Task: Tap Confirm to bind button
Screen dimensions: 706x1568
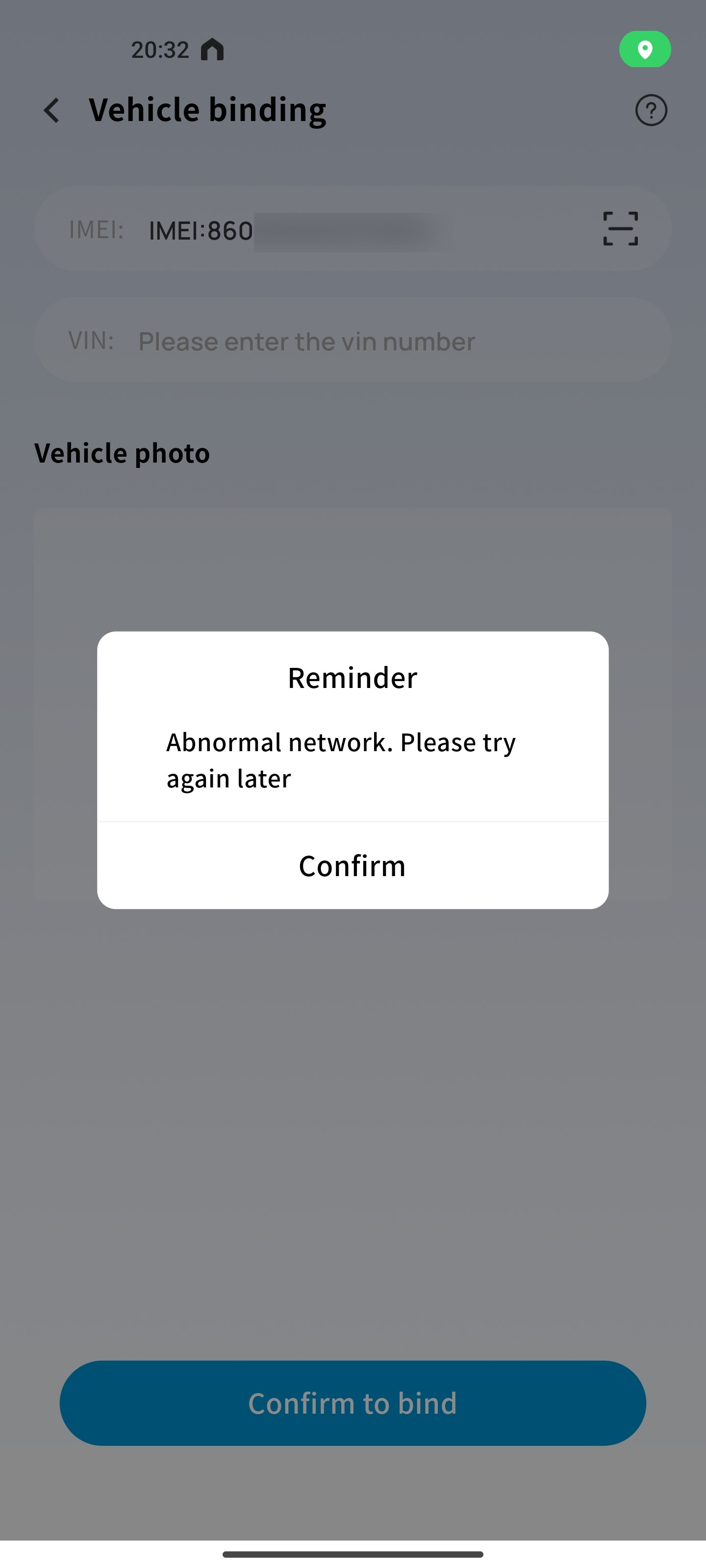Action: [x=352, y=1402]
